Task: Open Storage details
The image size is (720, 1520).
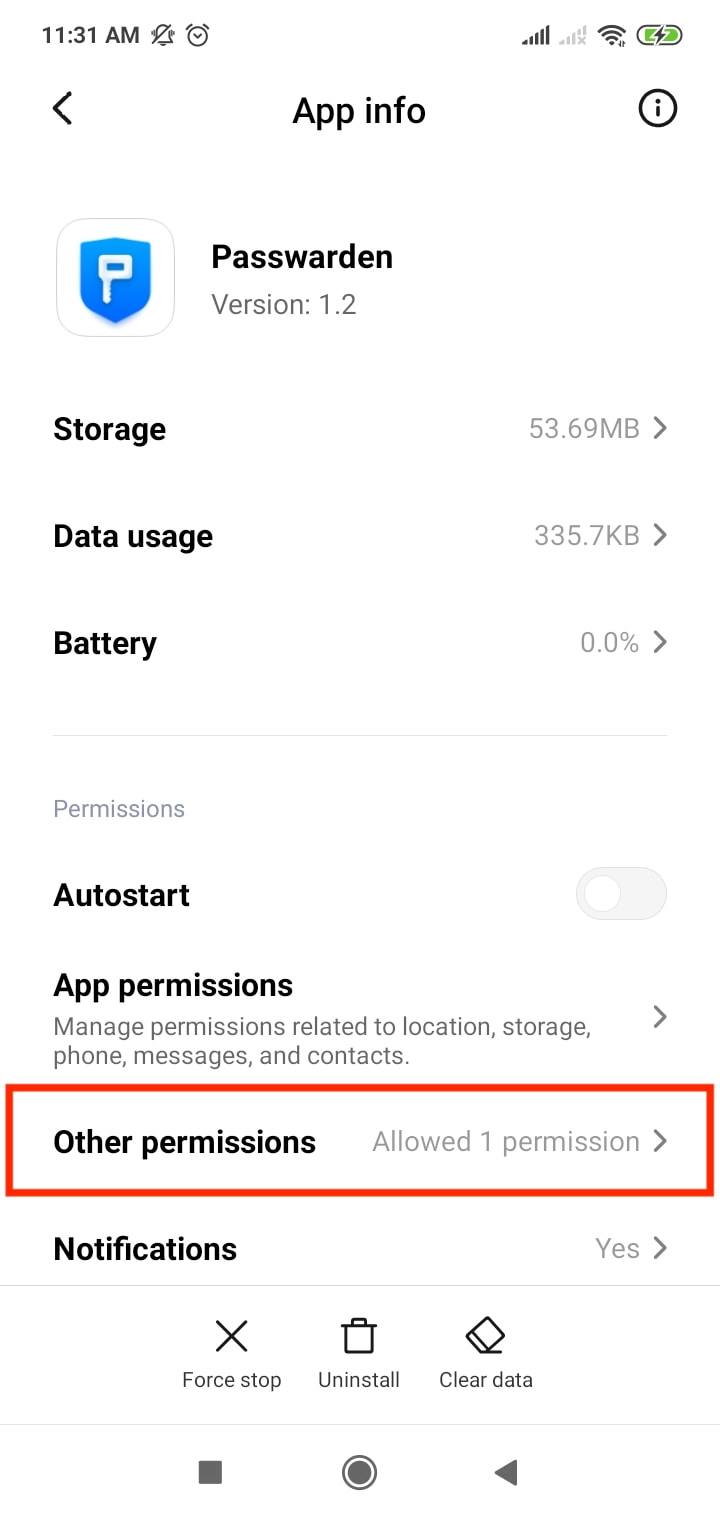Action: click(360, 429)
